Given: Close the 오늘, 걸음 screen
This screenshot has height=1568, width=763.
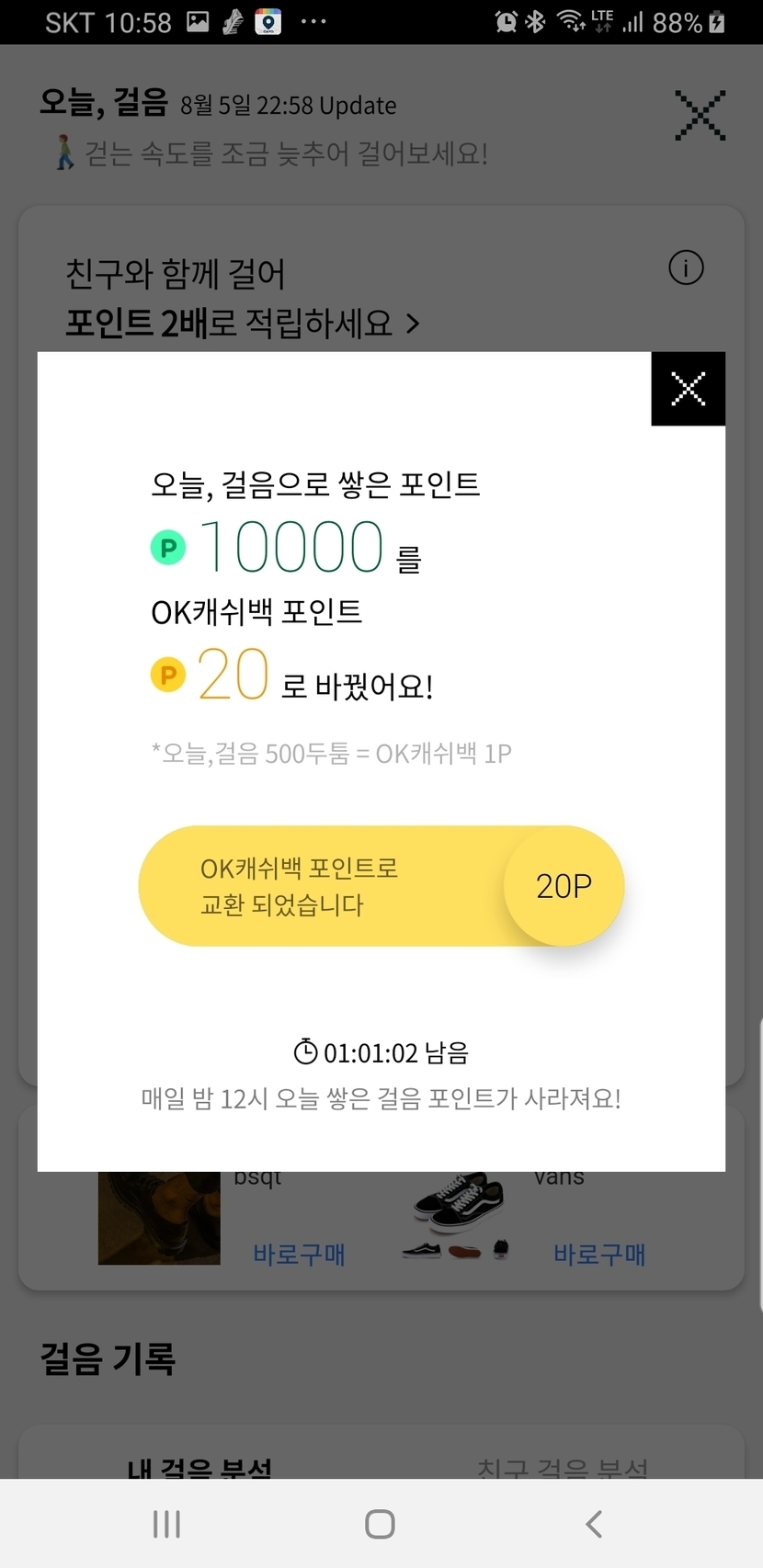Looking at the screenshot, I should tap(700, 116).
